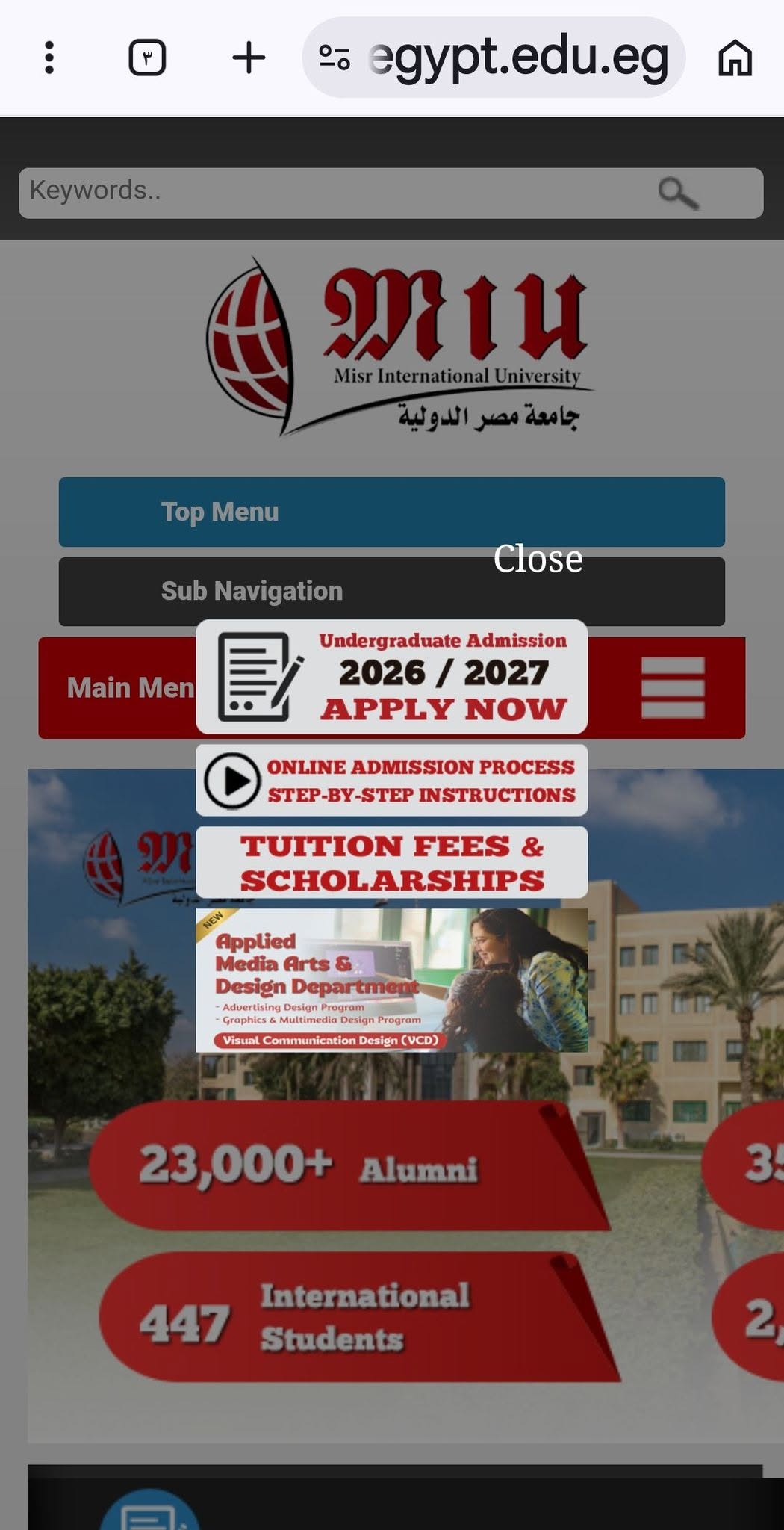
Task: Open Applied Media Arts & Design Department banner
Action: (391, 980)
